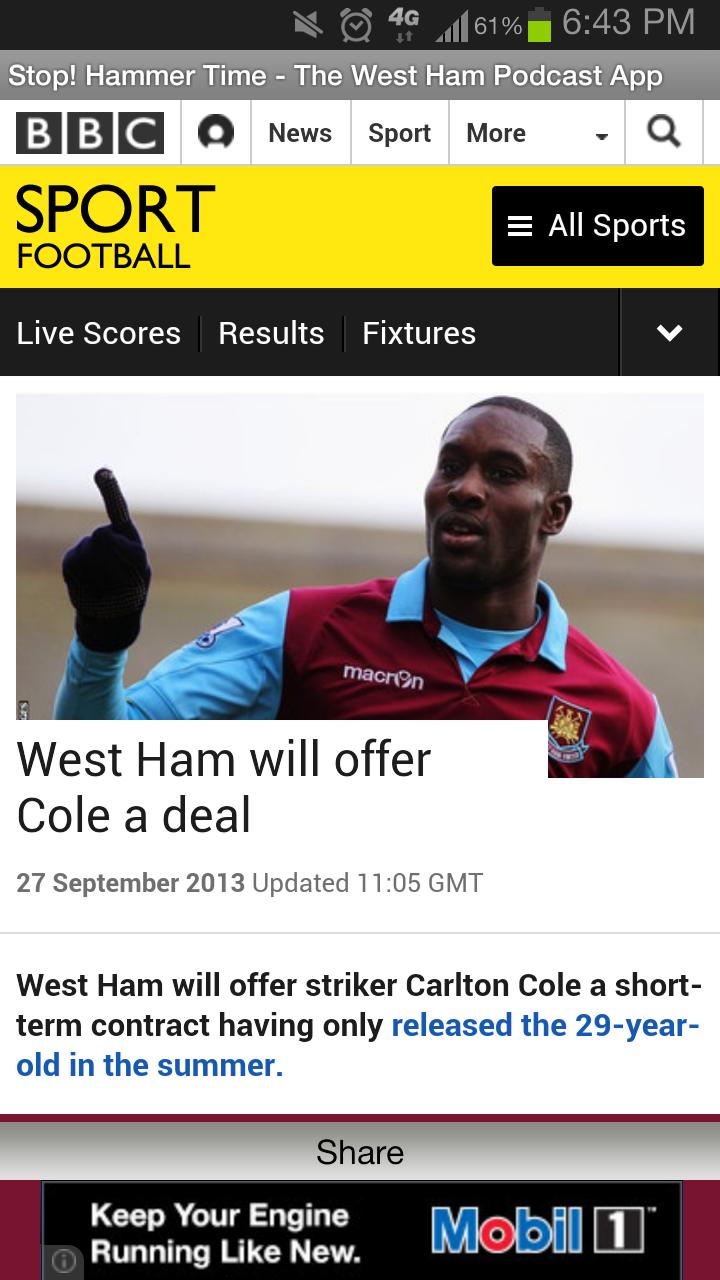Tap the Share button
This screenshot has height=1280, width=720.
point(360,1152)
